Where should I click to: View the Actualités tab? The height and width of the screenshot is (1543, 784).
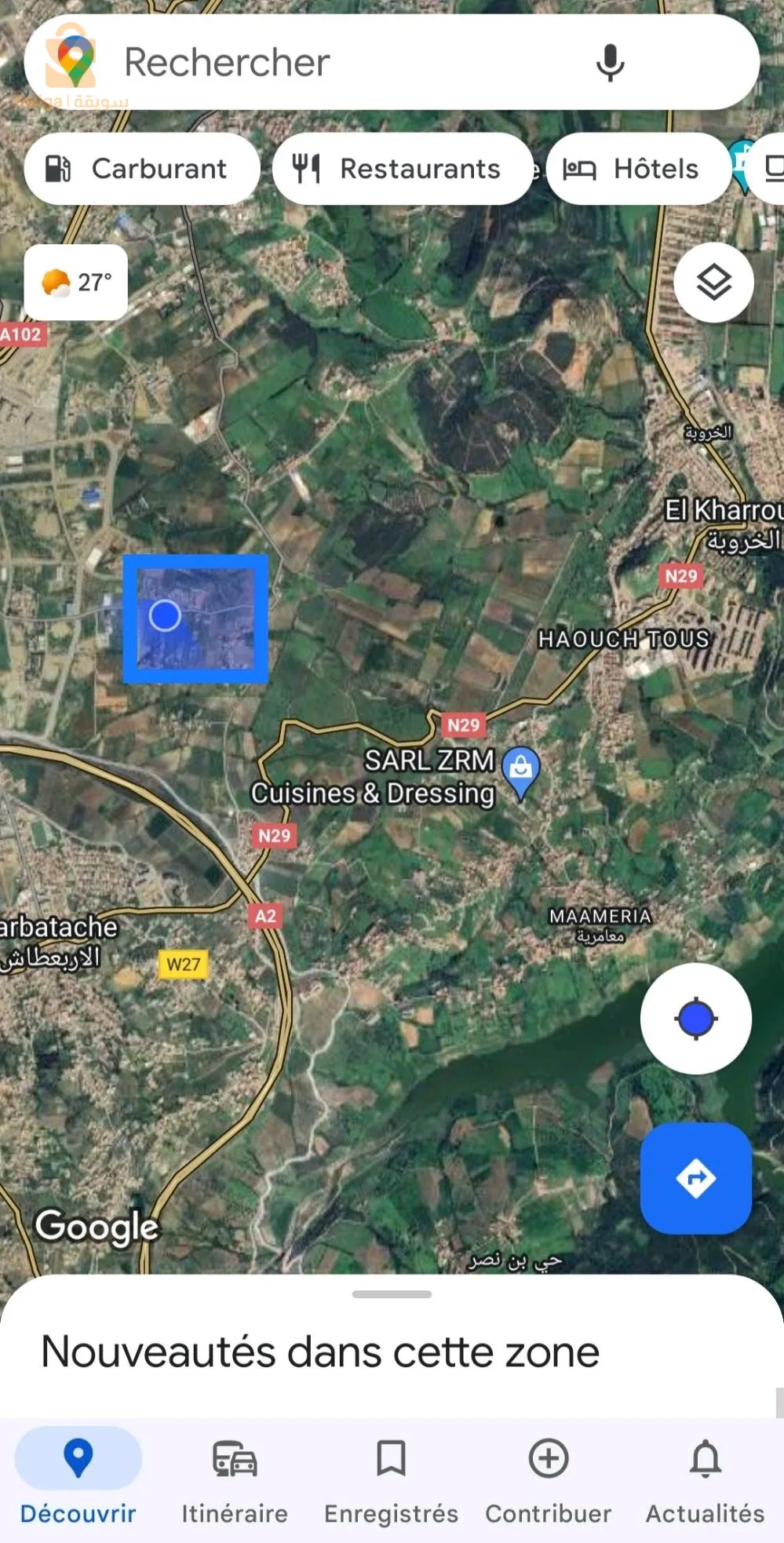pyautogui.click(x=705, y=1479)
